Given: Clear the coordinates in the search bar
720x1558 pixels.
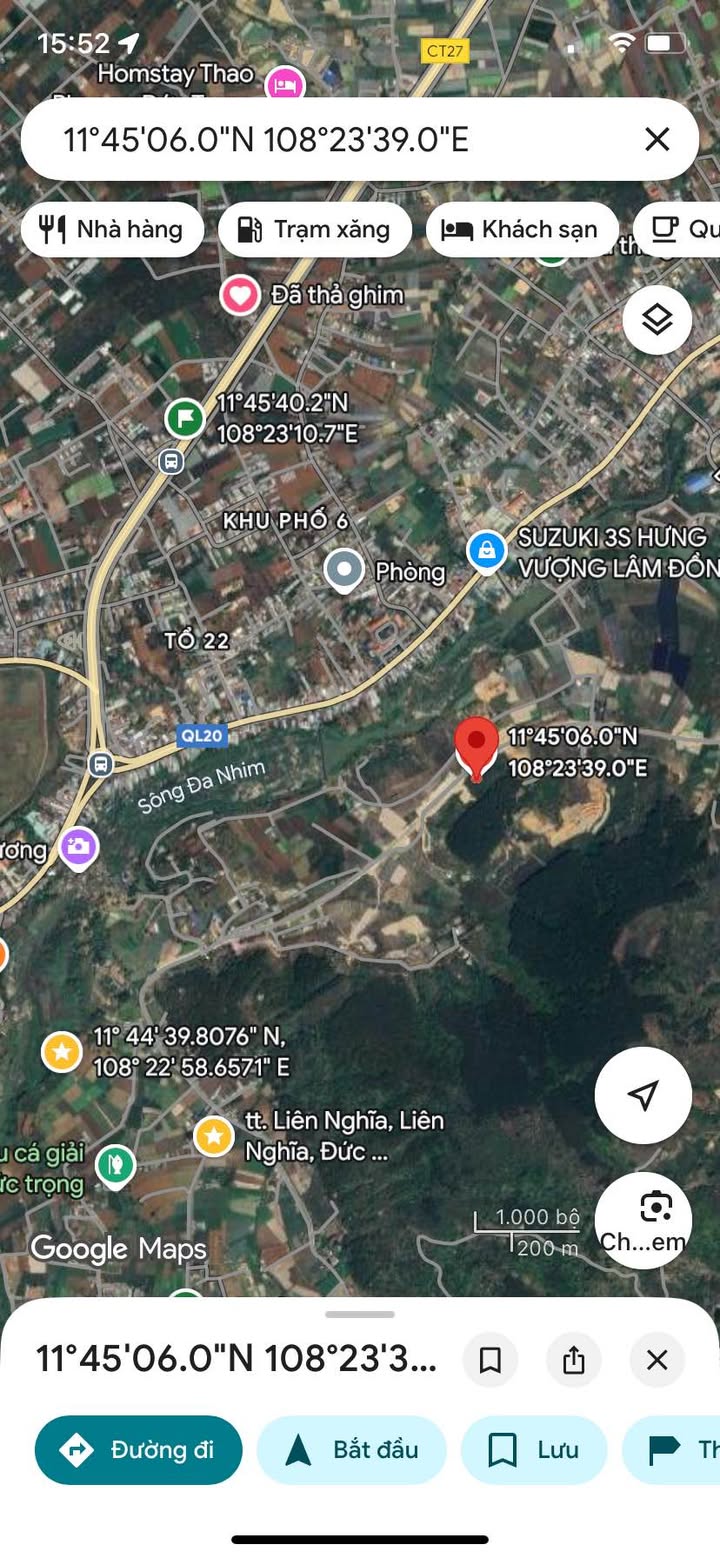Looking at the screenshot, I should click(x=656, y=139).
